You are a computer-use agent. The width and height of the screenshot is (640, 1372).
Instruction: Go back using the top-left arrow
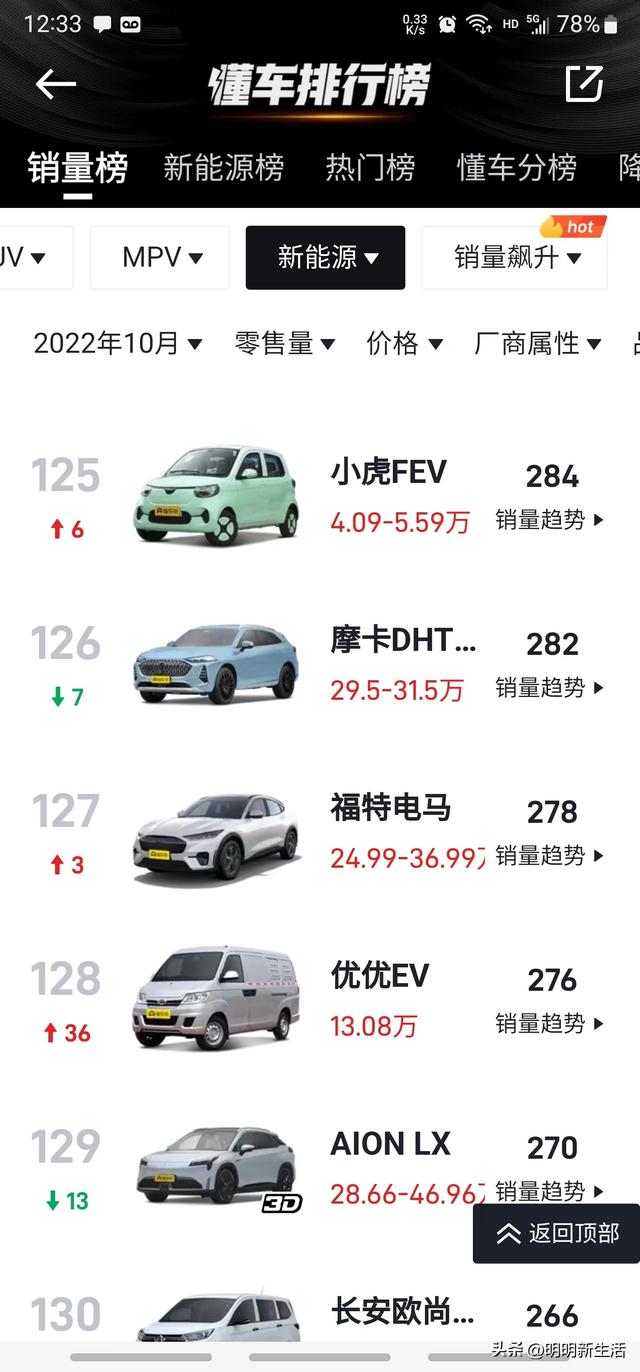pyautogui.click(x=56, y=85)
